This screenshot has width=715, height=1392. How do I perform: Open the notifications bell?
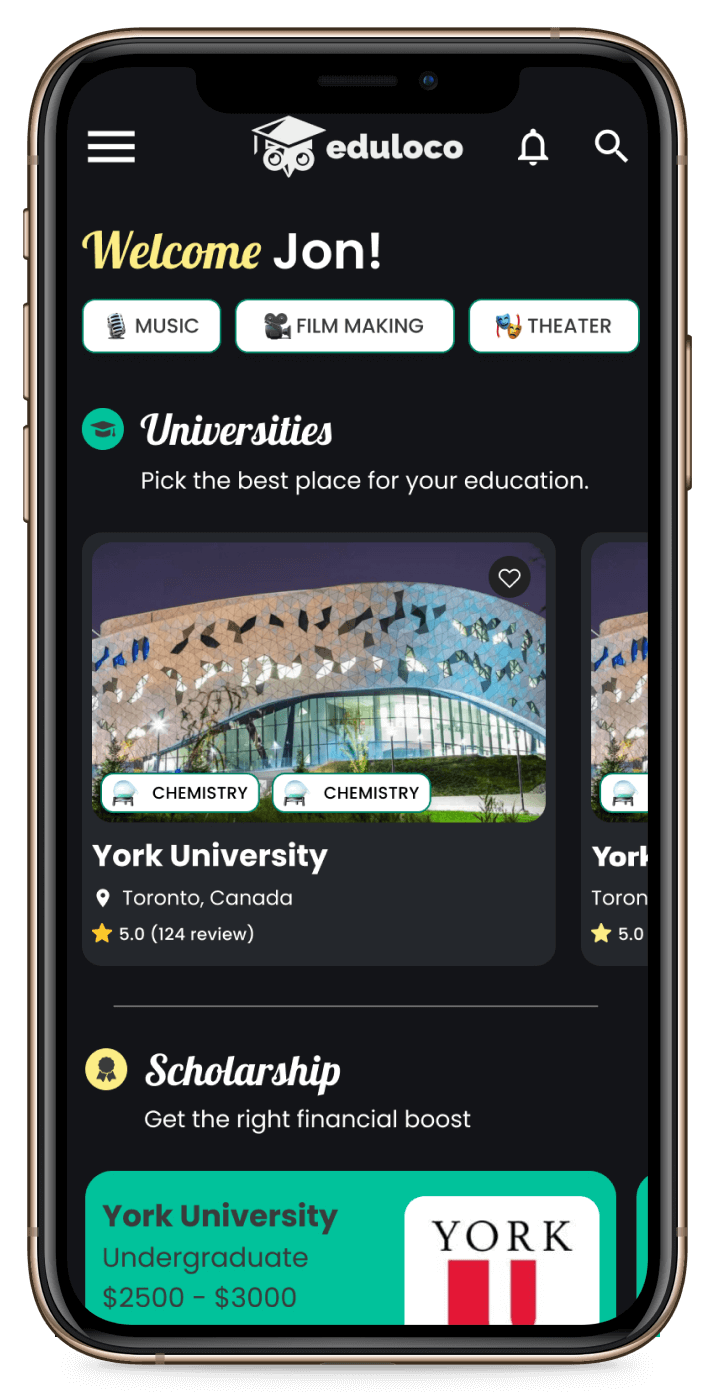point(533,148)
